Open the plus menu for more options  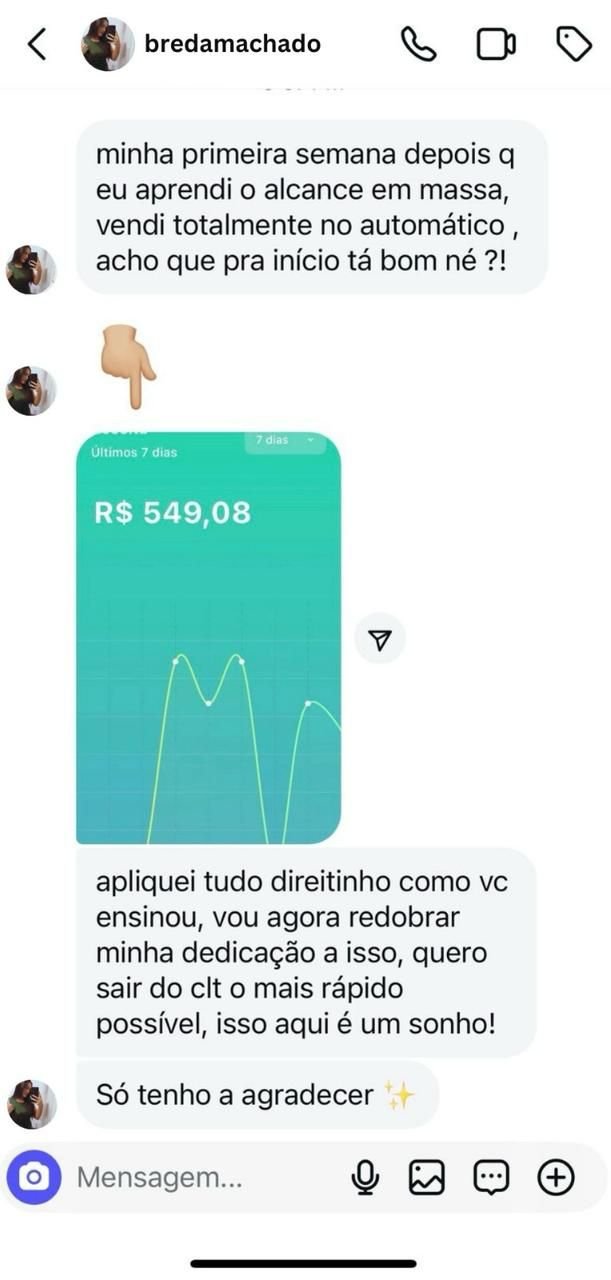pos(556,1178)
